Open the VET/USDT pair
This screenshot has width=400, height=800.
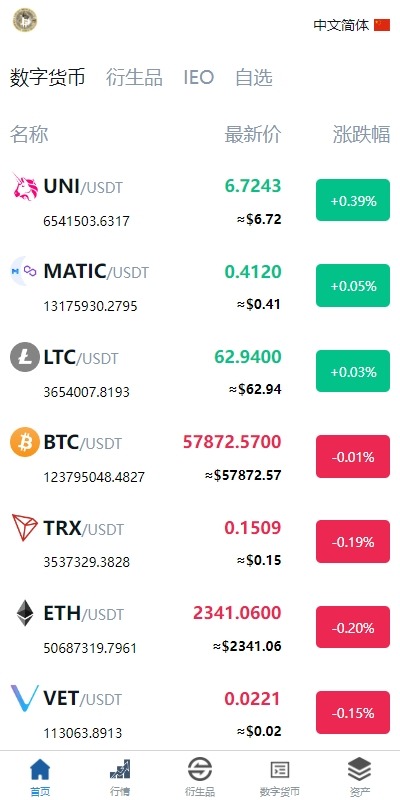point(200,712)
